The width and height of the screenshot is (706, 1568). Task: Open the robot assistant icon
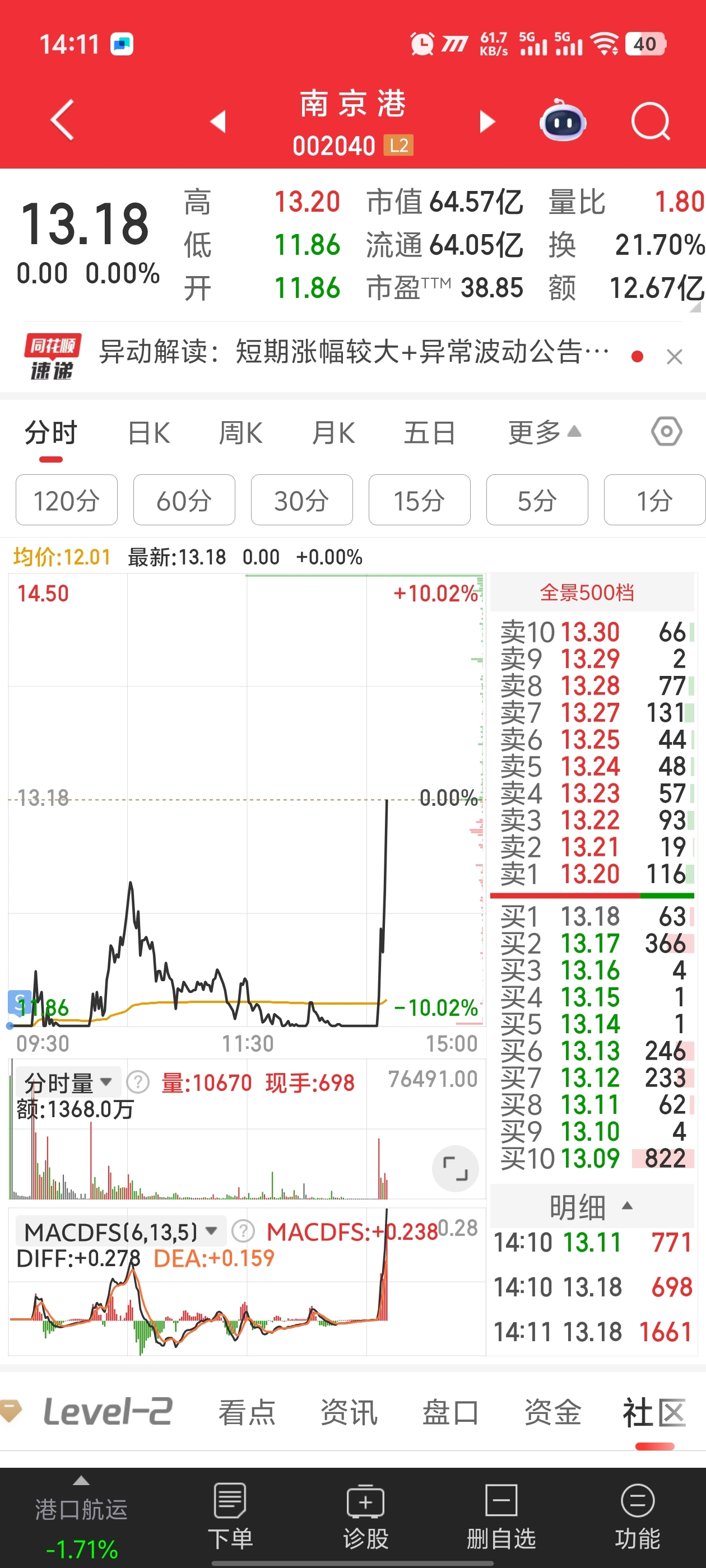562,120
